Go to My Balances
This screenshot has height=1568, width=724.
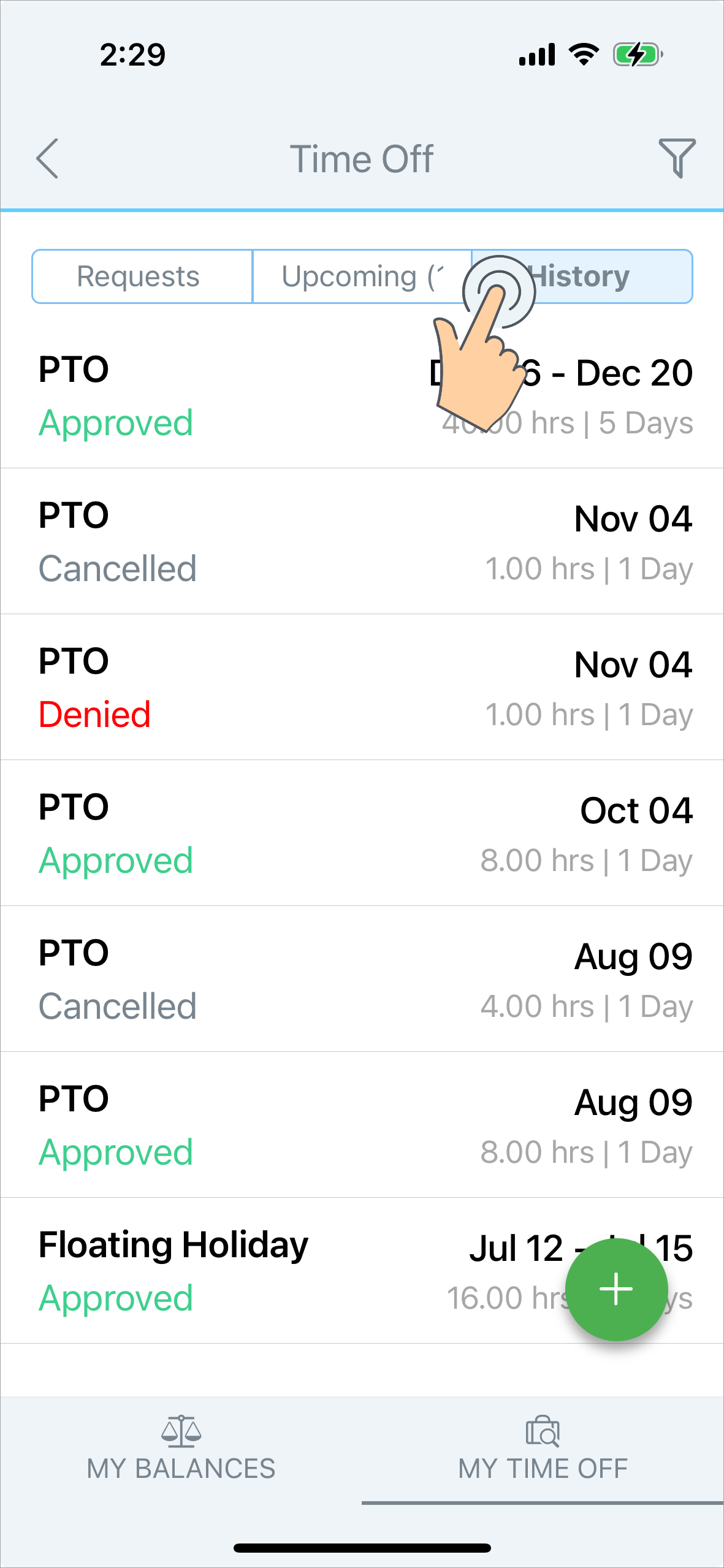[x=181, y=1448]
